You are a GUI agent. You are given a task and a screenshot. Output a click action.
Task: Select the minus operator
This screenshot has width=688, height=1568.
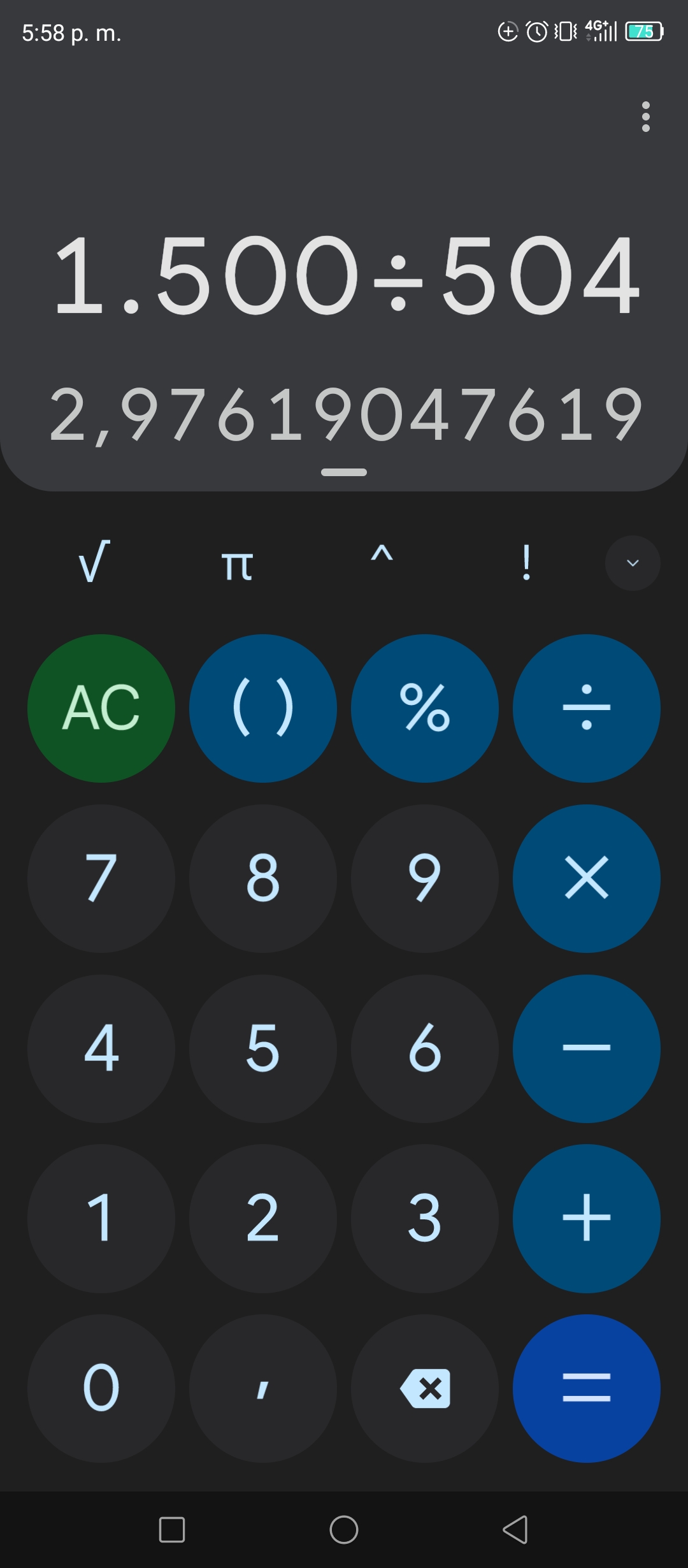point(587,1049)
